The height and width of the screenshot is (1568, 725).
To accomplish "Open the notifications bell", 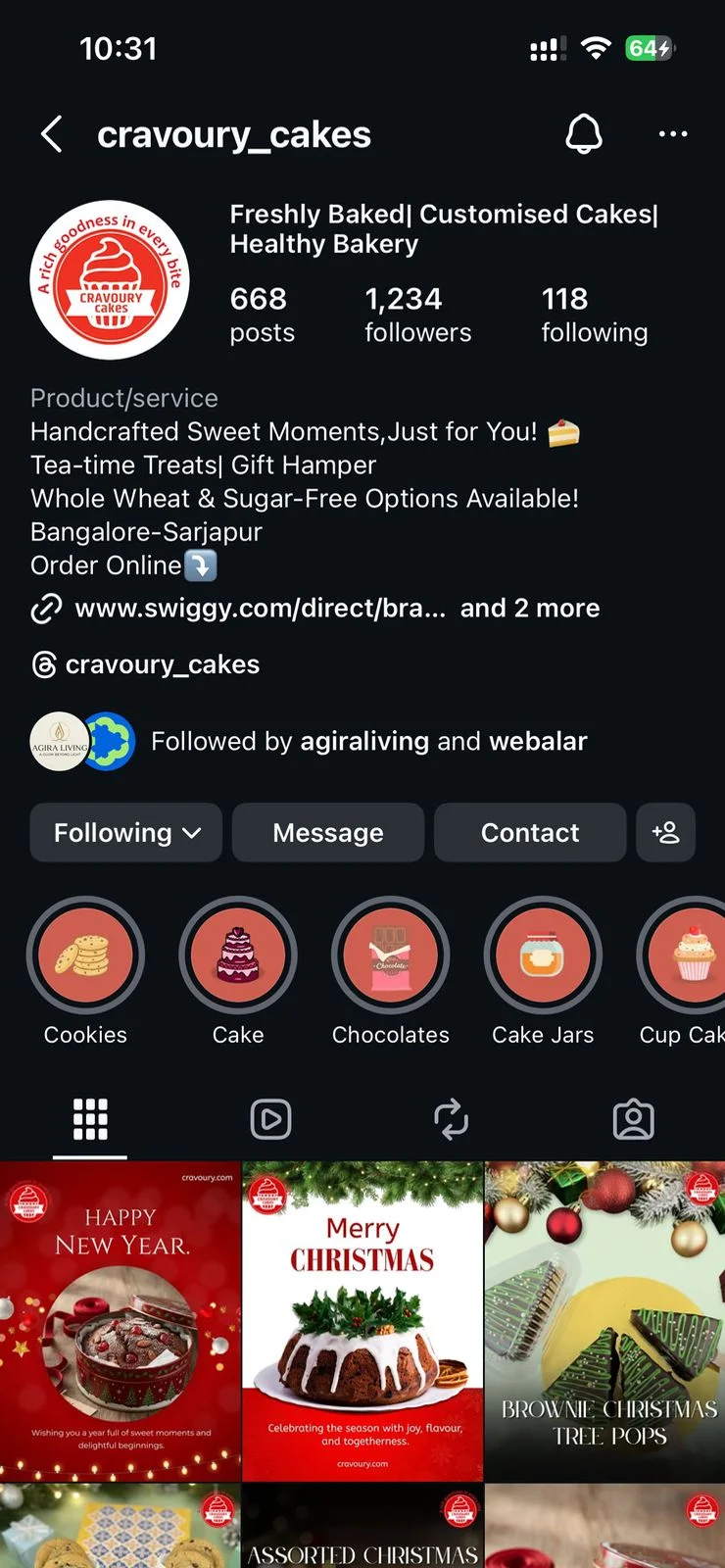I will [584, 133].
